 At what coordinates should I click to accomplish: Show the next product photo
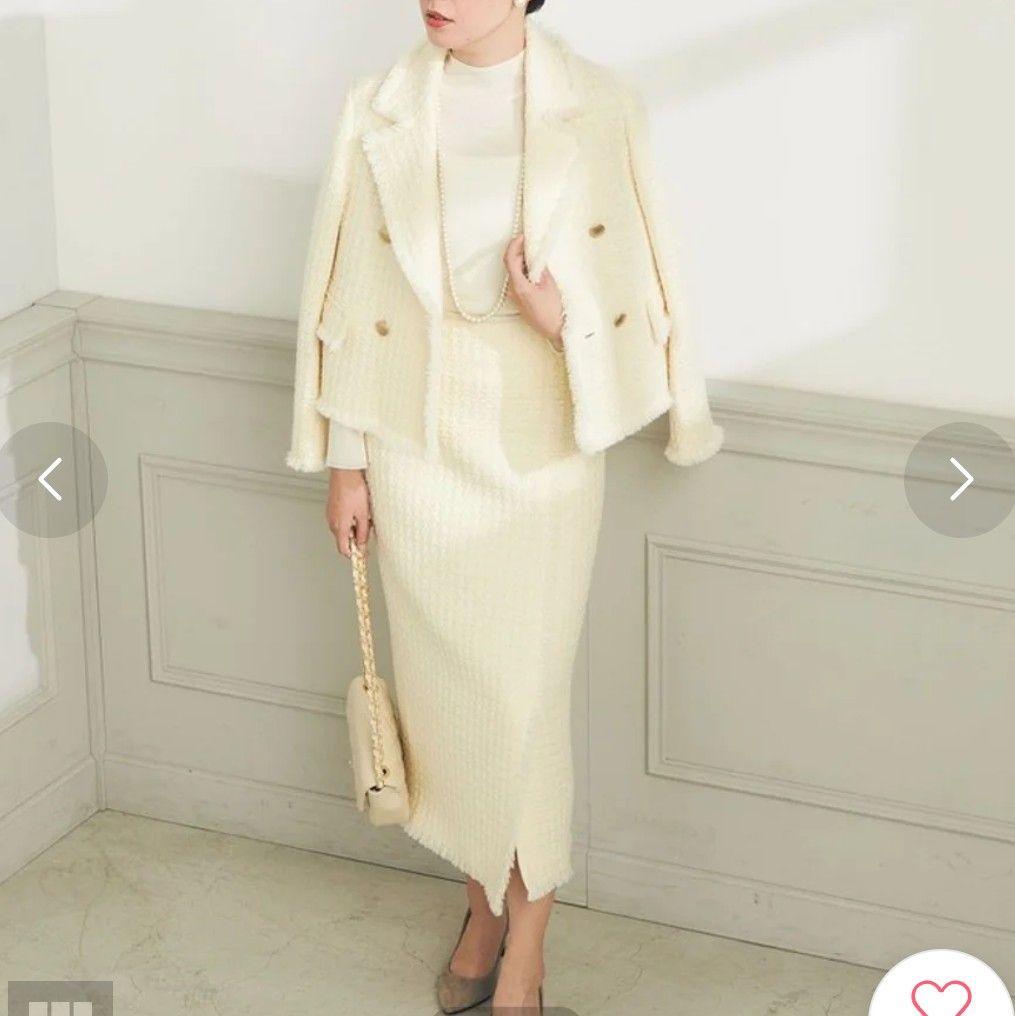pos(960,480)
